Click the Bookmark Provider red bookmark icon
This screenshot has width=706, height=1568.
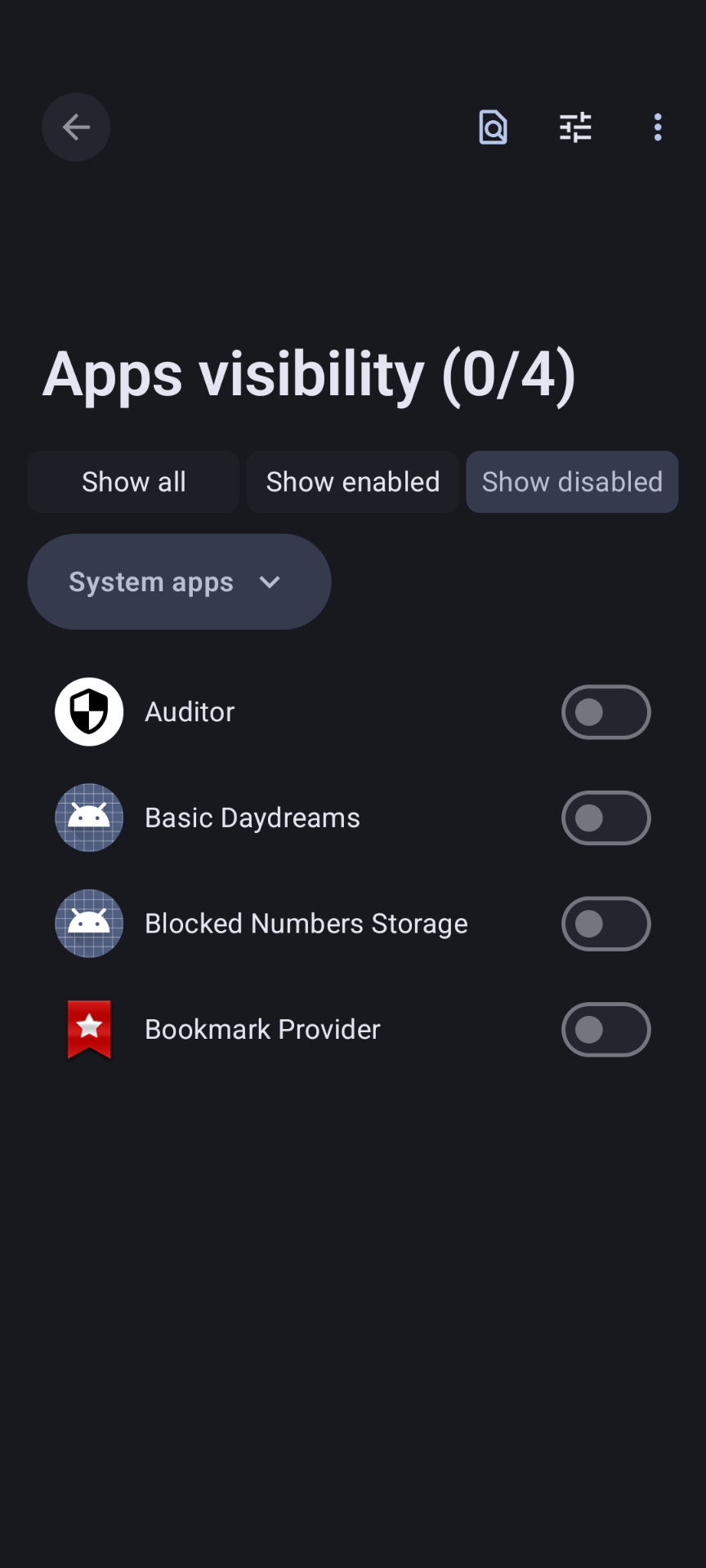88,1029
